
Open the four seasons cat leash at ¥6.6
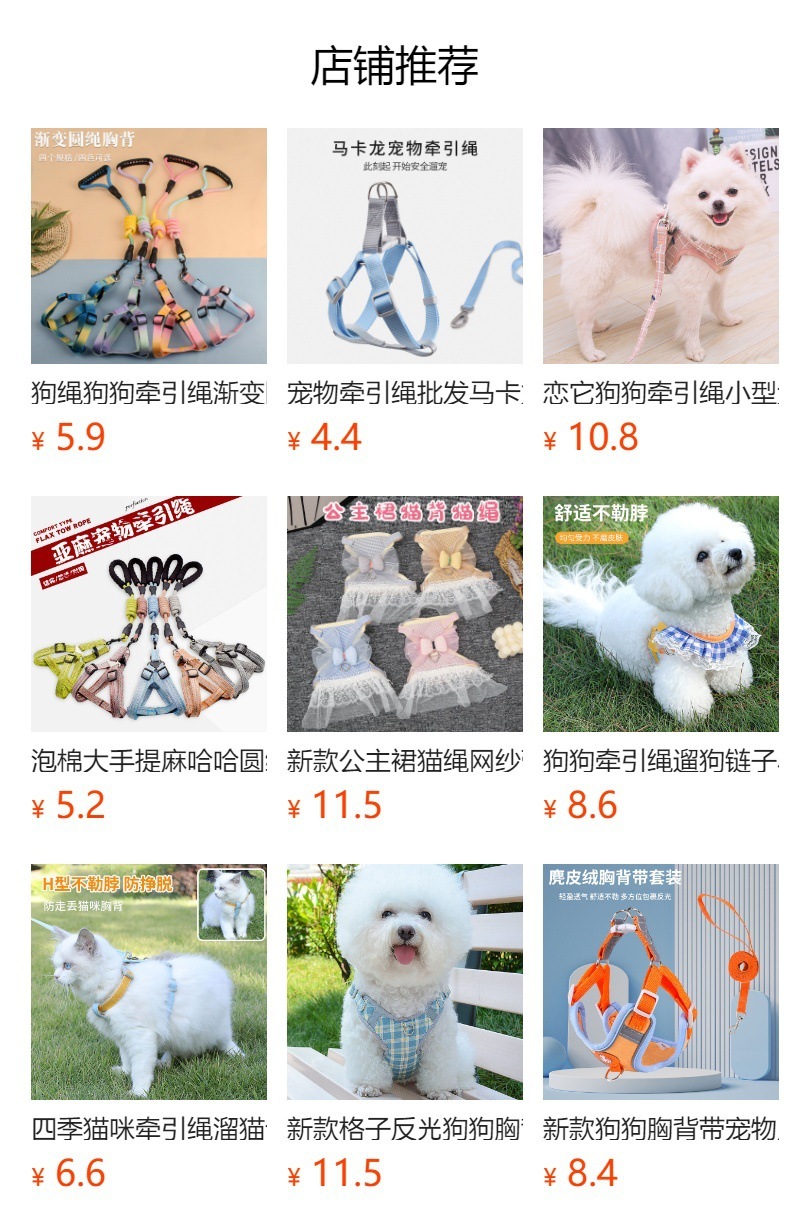[x=148, y=982]
